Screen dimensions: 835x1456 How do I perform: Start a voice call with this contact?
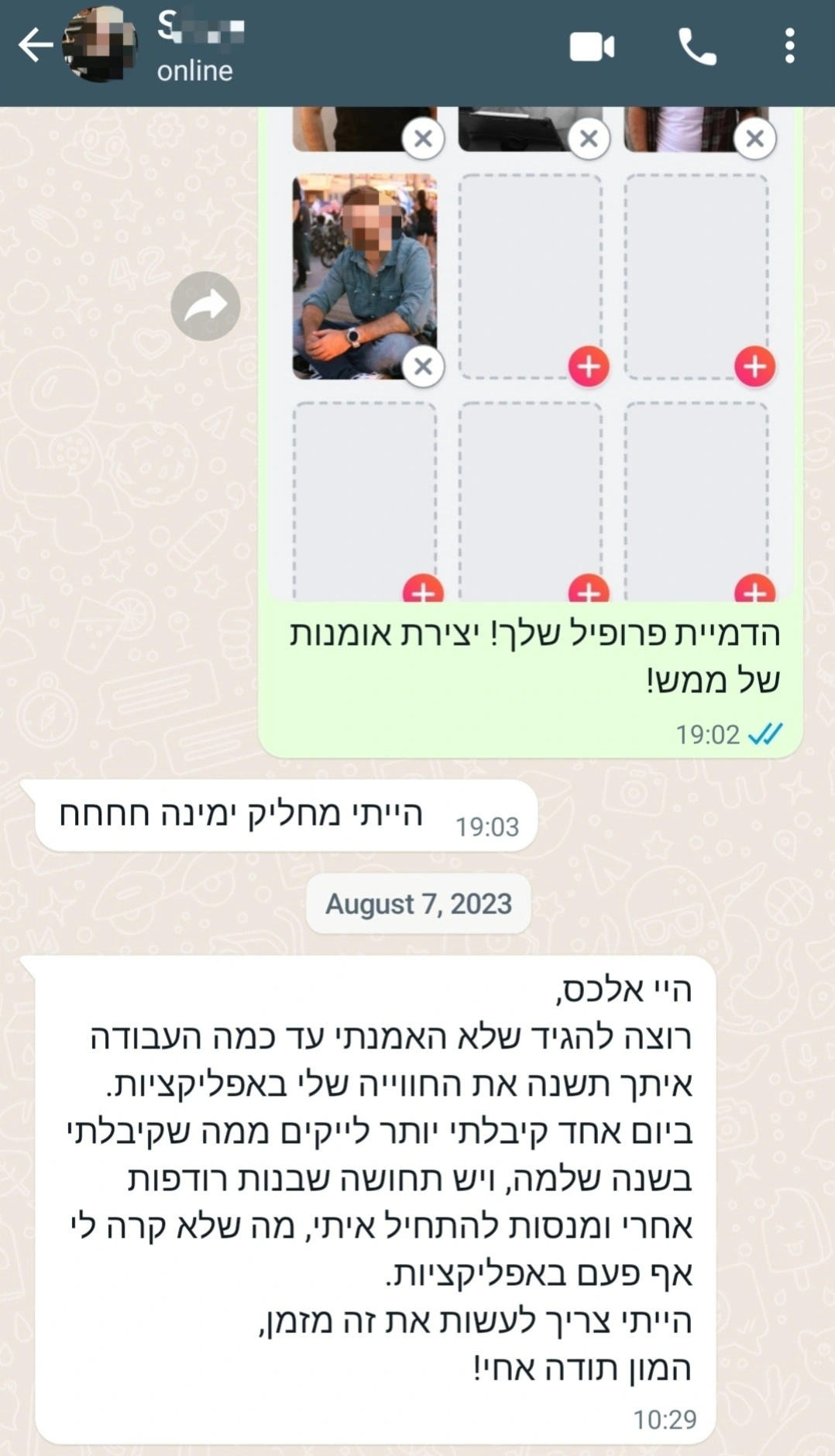[697, 46]
